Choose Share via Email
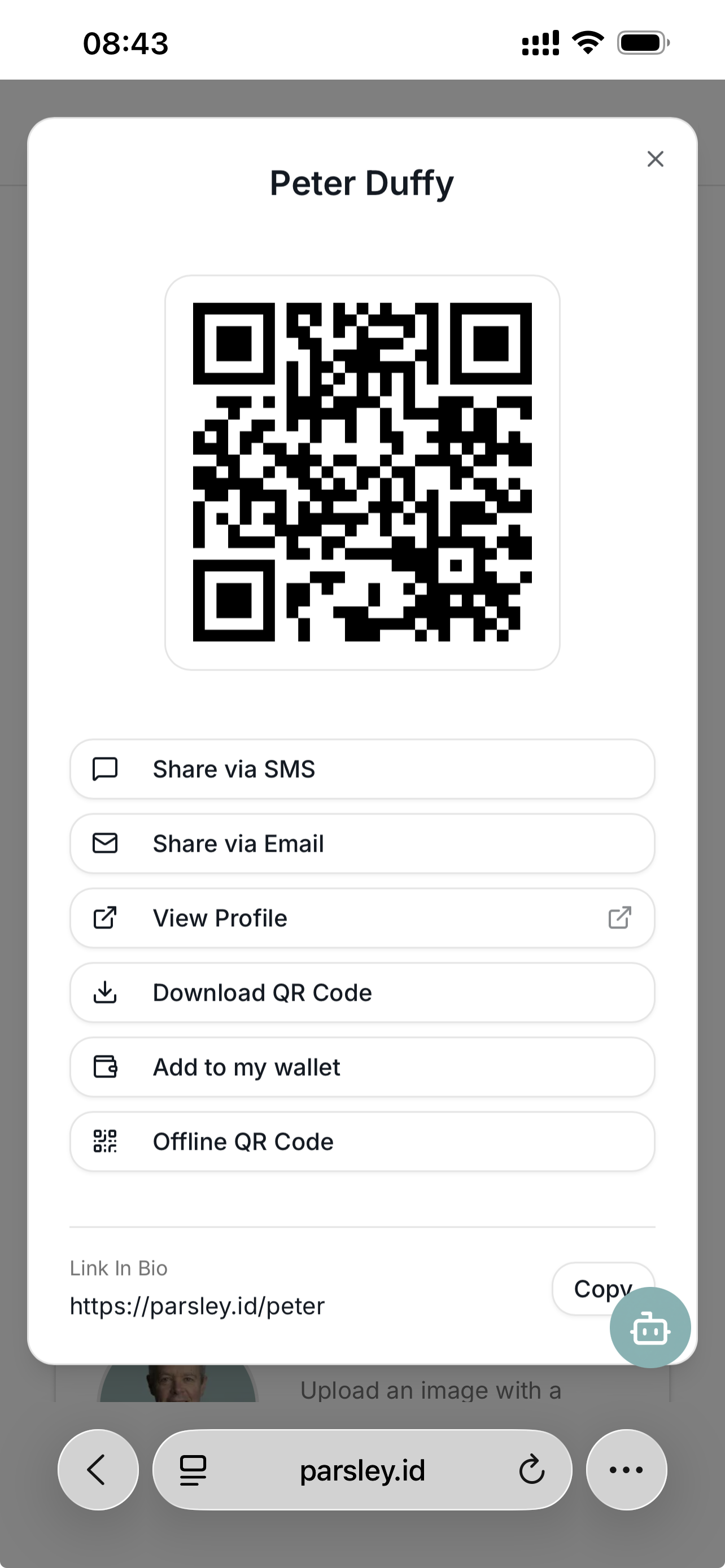The width and height of the screenshot is (725, 1568). point(362,844)
